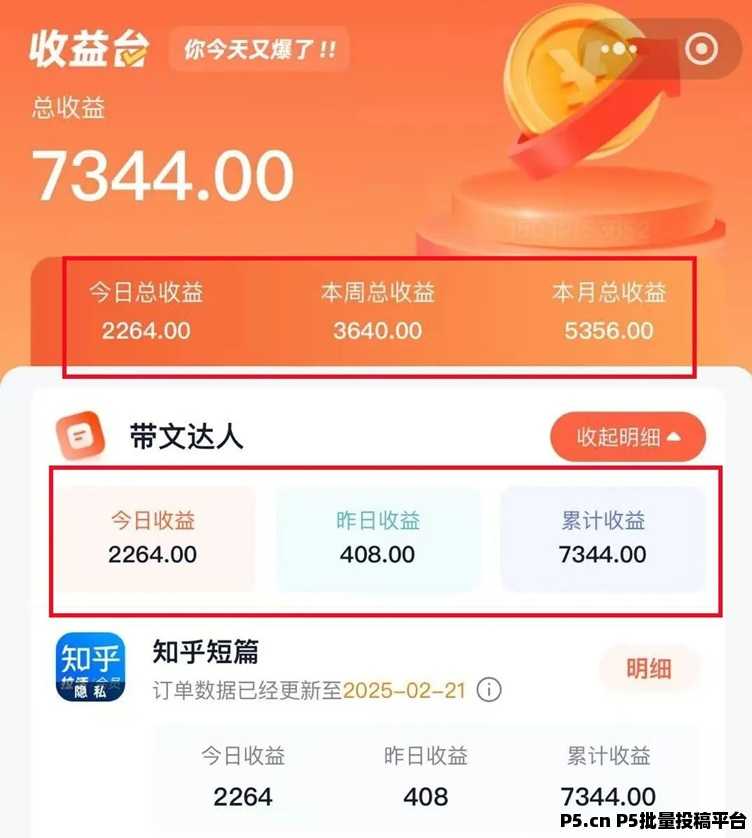This screenshot has width=752, height=838.
Task: Tap the 收益台 logo icon
Action: (x=88, y=47)
